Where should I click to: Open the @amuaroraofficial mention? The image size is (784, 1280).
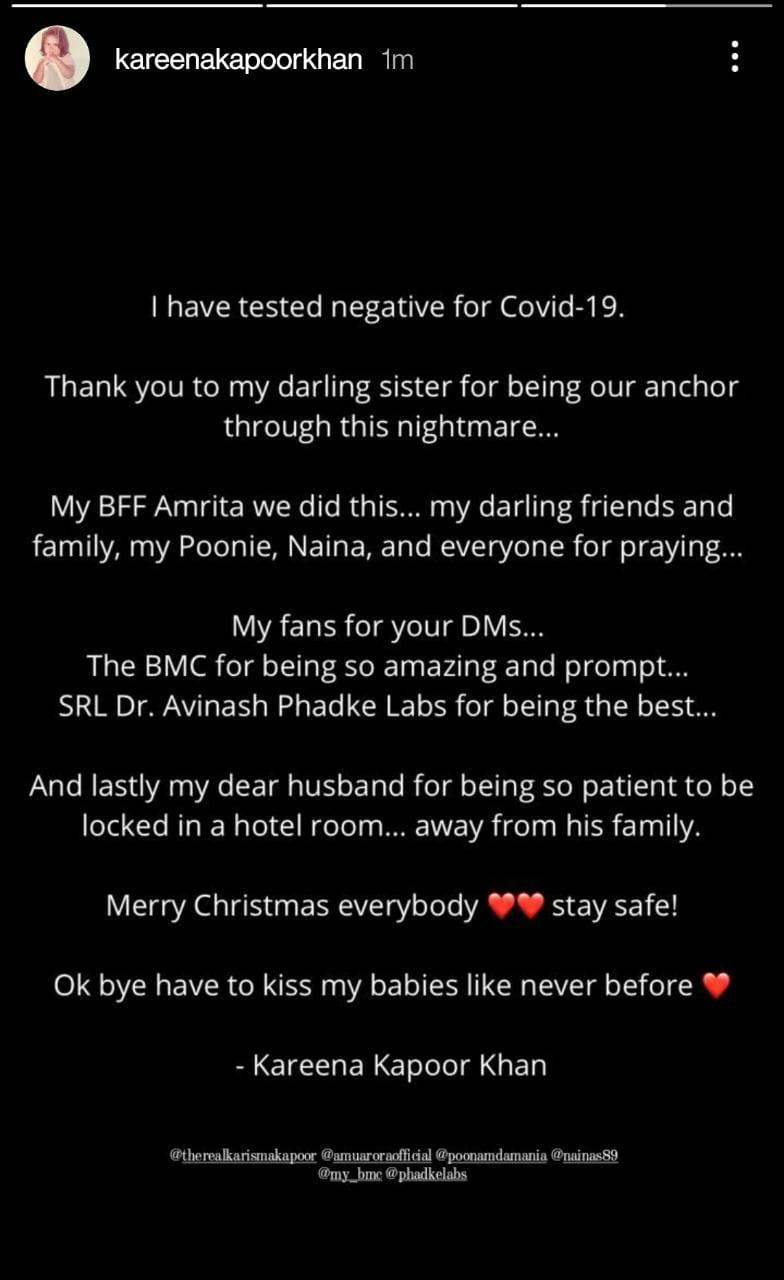point(376,1155)
